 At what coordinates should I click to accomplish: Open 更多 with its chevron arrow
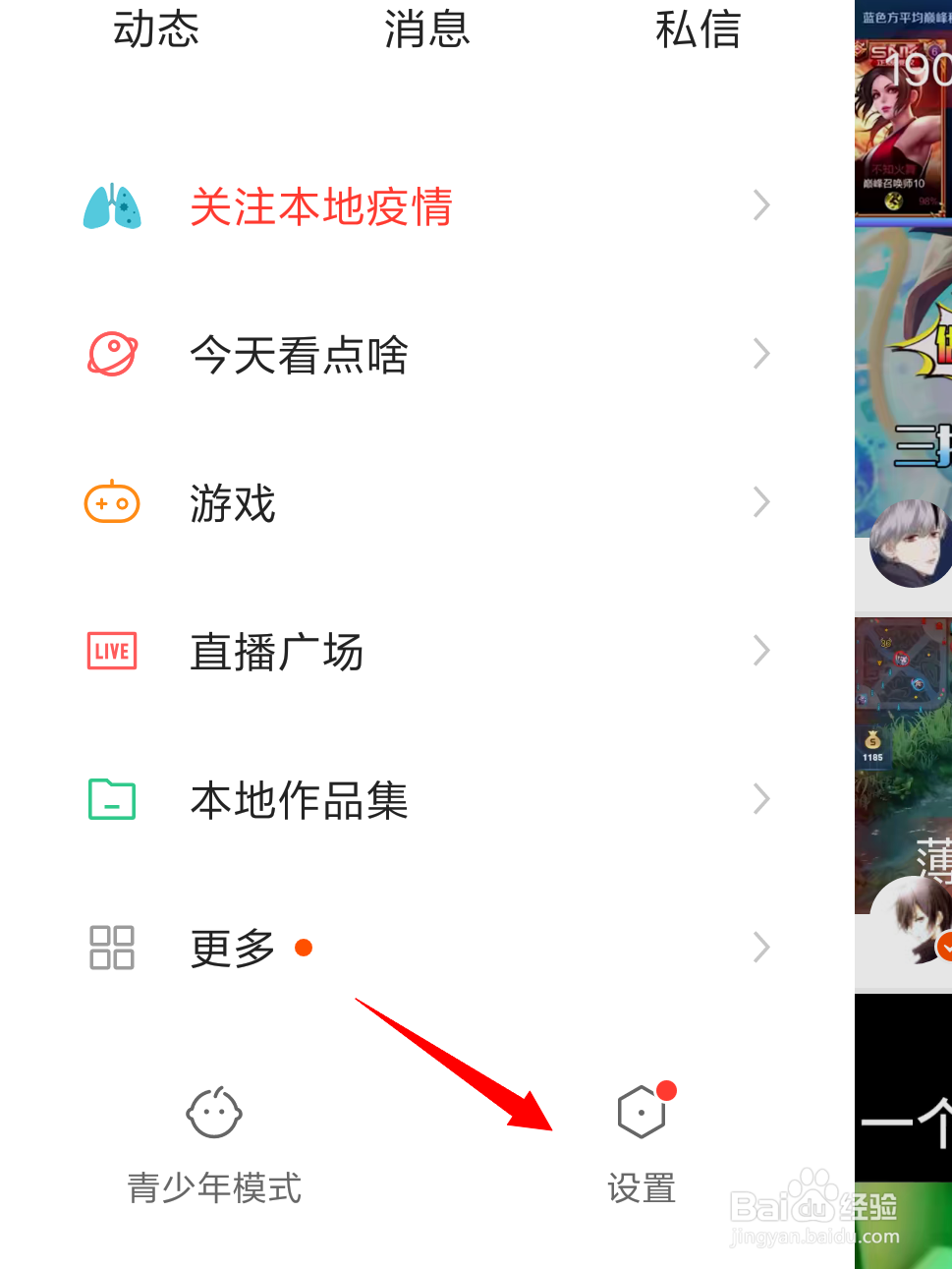click(761, 947)
